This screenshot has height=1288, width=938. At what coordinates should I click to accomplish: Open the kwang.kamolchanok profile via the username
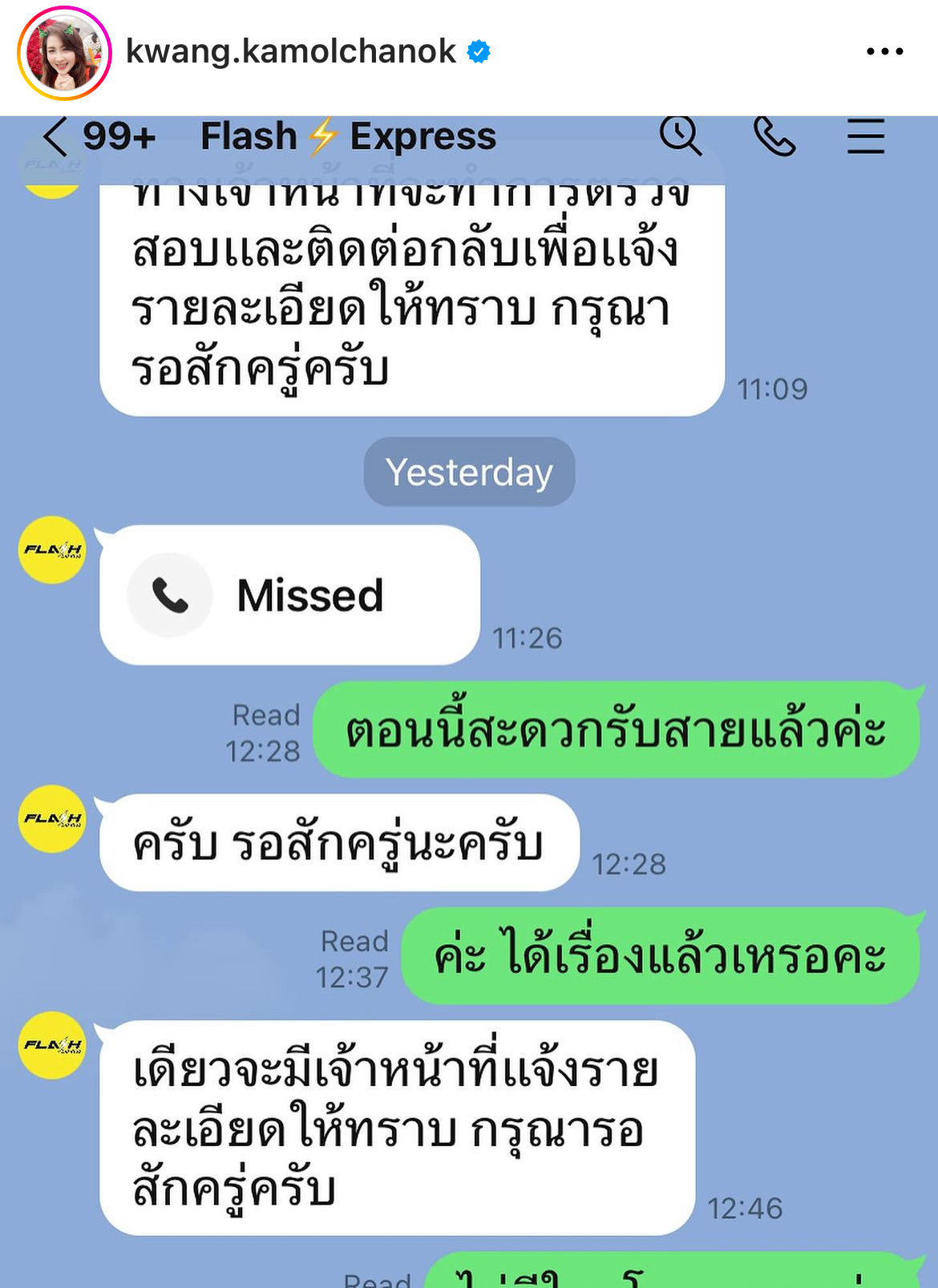[x=291, y=52]
